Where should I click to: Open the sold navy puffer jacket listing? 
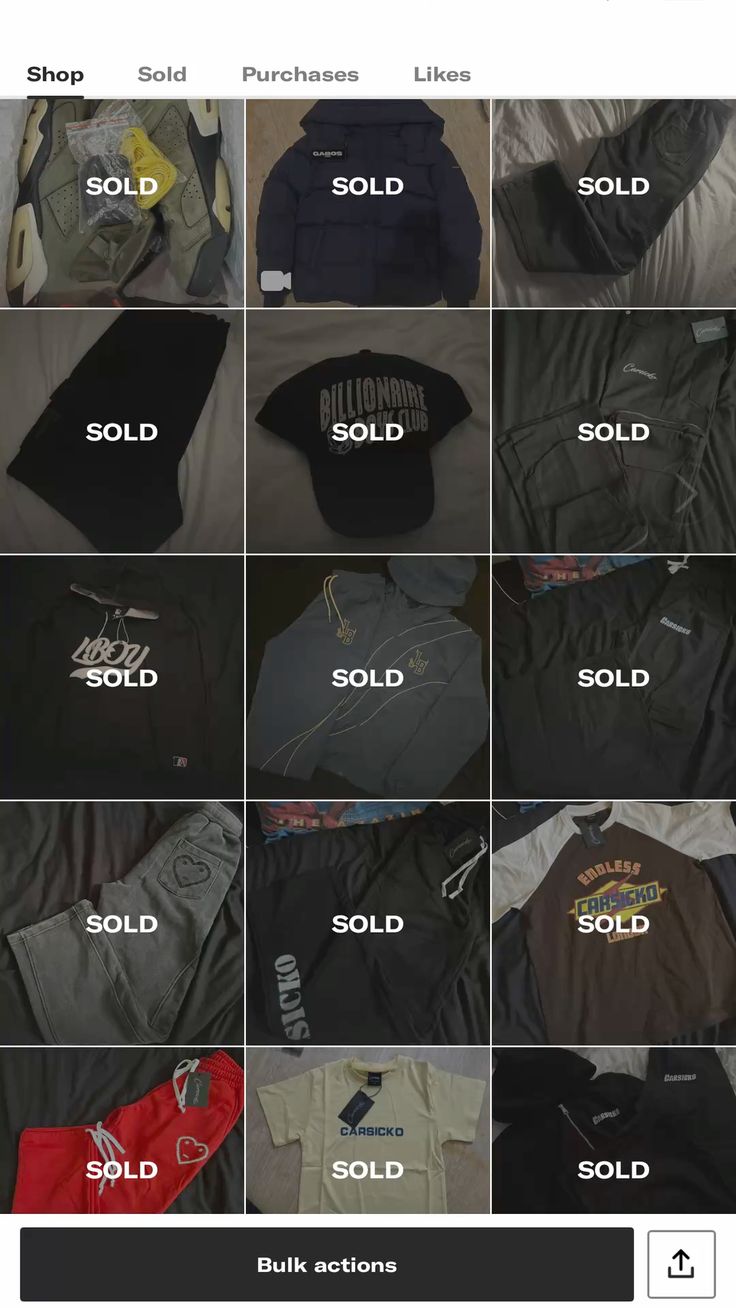click(368, 203)
